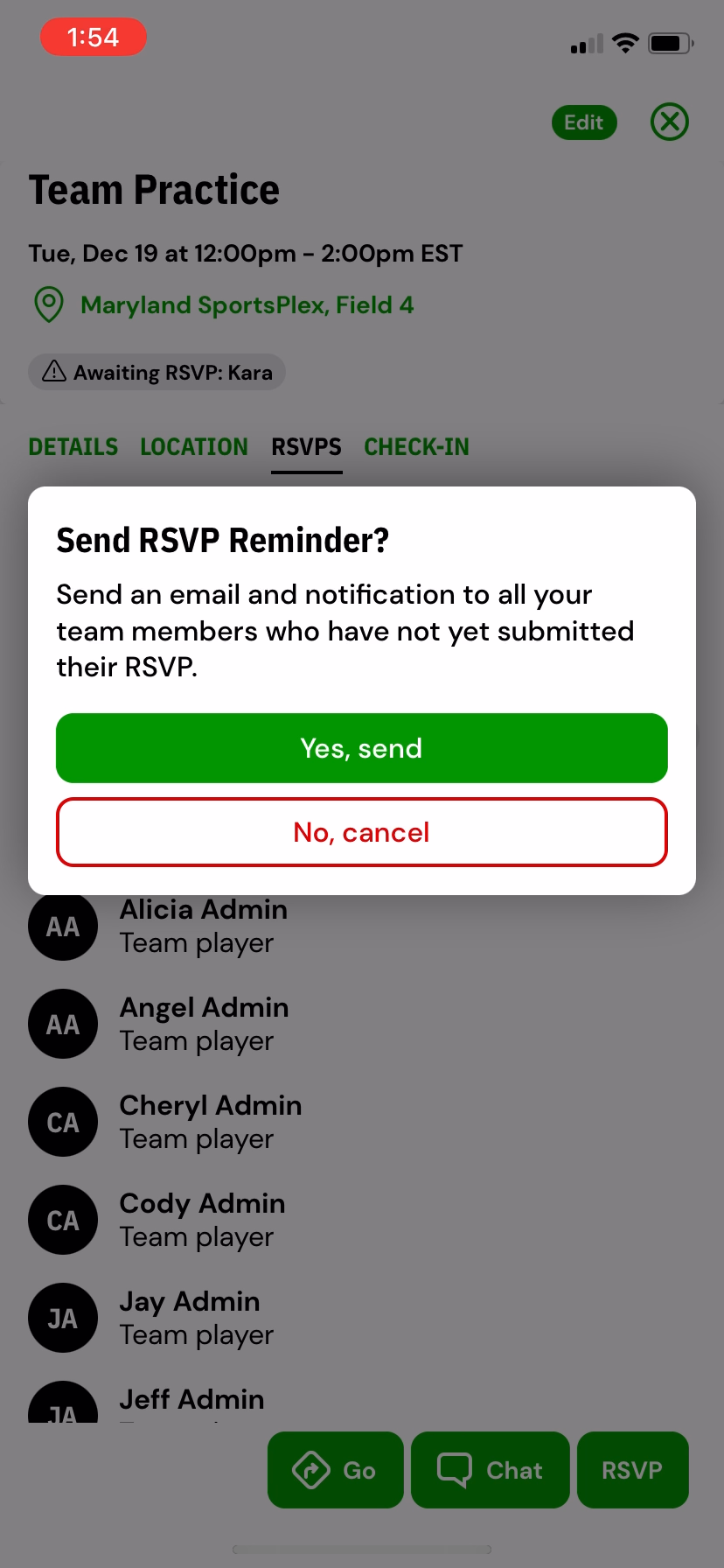Confirm with Yes, send button
This screenshot has width=724, height=1568.
[362, 748]
